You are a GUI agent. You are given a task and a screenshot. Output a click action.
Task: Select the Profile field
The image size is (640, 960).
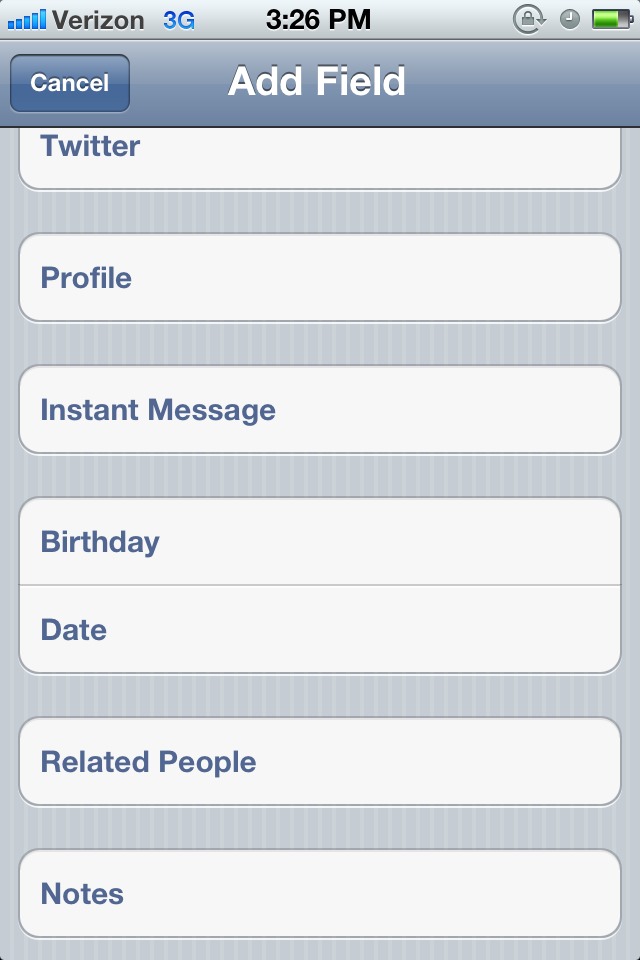pyautogui.click(x=320, y=277)
